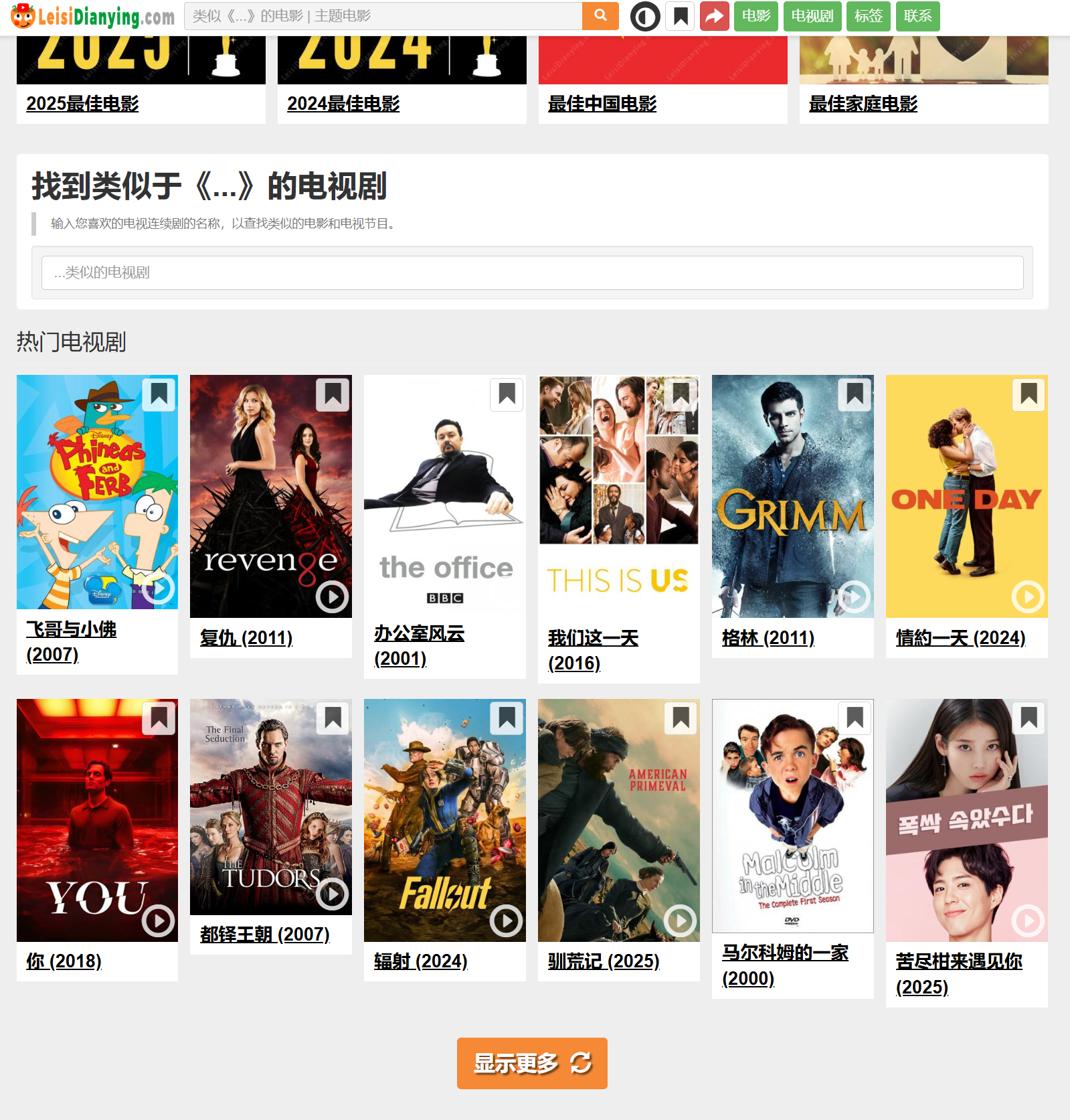
Task: Tap the orange search button in header
Action: (x=600, y=15)
